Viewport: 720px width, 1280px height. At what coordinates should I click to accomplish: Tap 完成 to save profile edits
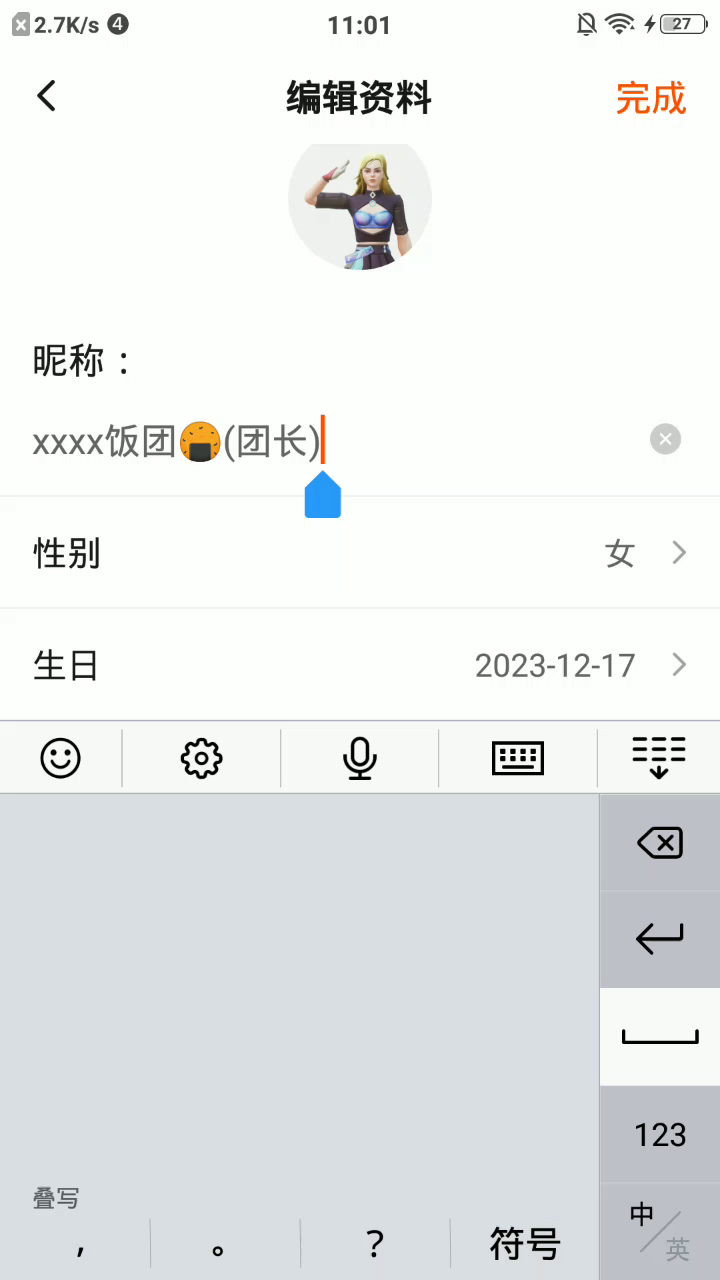650,98
